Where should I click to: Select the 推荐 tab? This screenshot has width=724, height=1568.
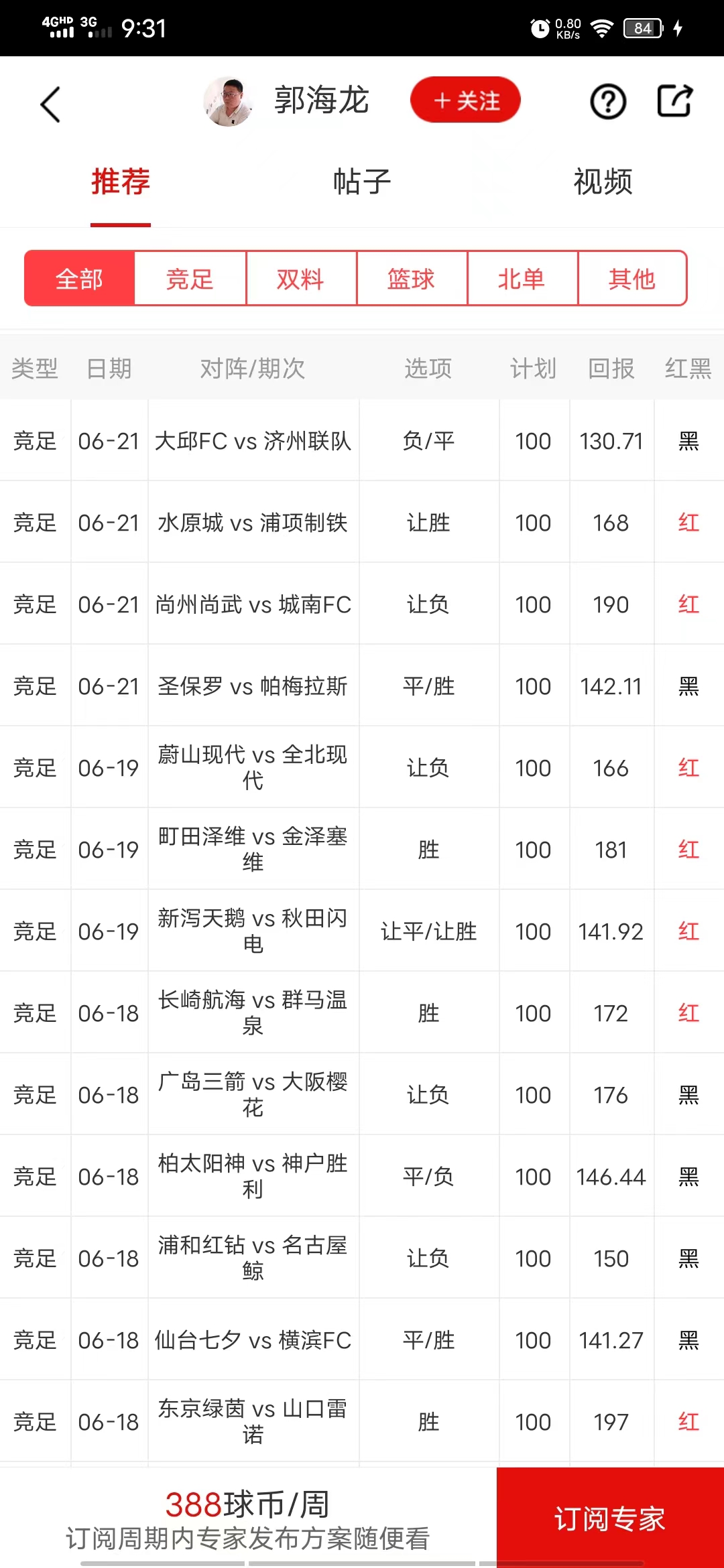click(x=121, y=182)
